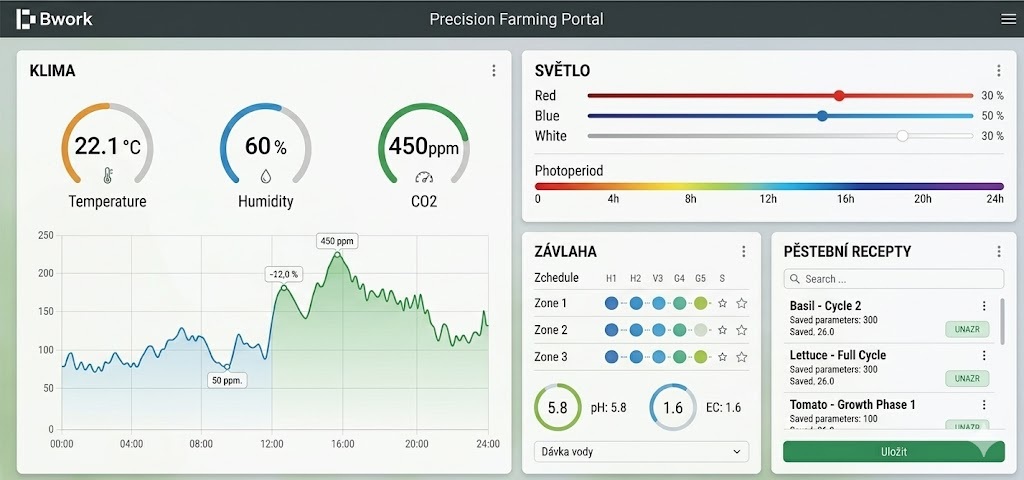The image size is (1024, 480).
Task: Adjust the Red light slider
Action: pos(839,96)
